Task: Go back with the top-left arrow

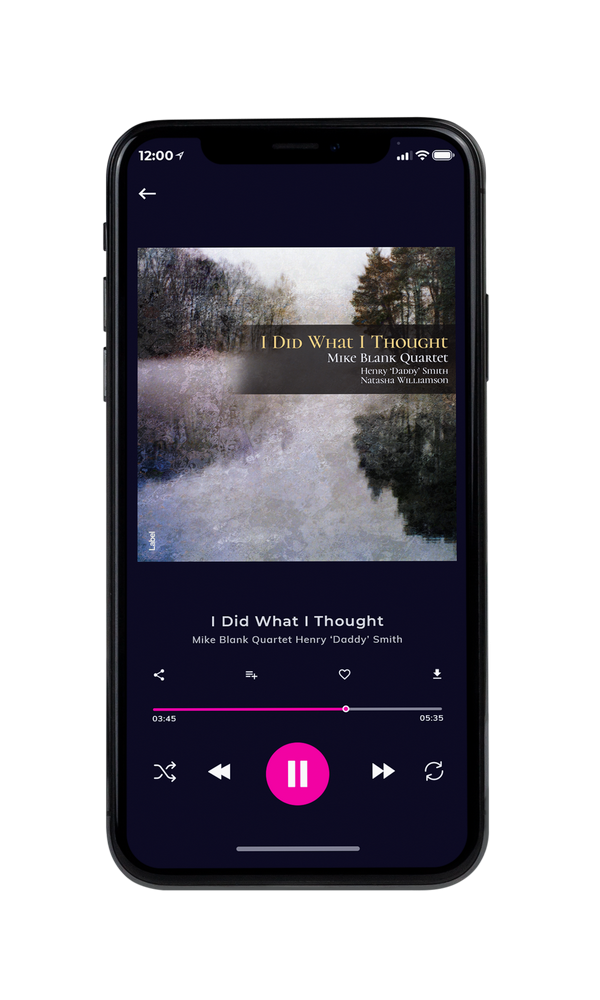Action: point(147,194)
